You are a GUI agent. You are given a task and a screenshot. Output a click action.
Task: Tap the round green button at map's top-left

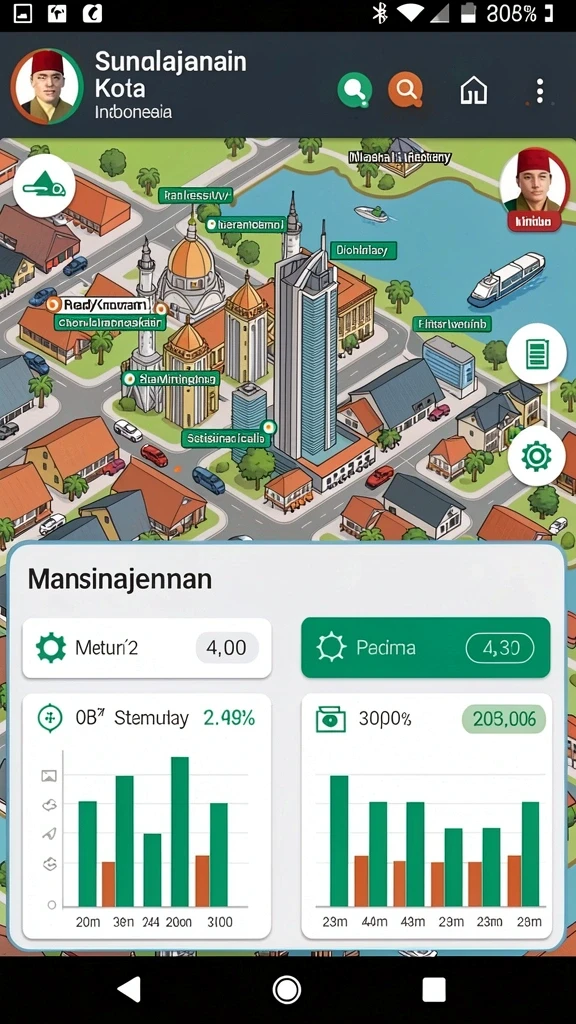click(x=44, y=185)
